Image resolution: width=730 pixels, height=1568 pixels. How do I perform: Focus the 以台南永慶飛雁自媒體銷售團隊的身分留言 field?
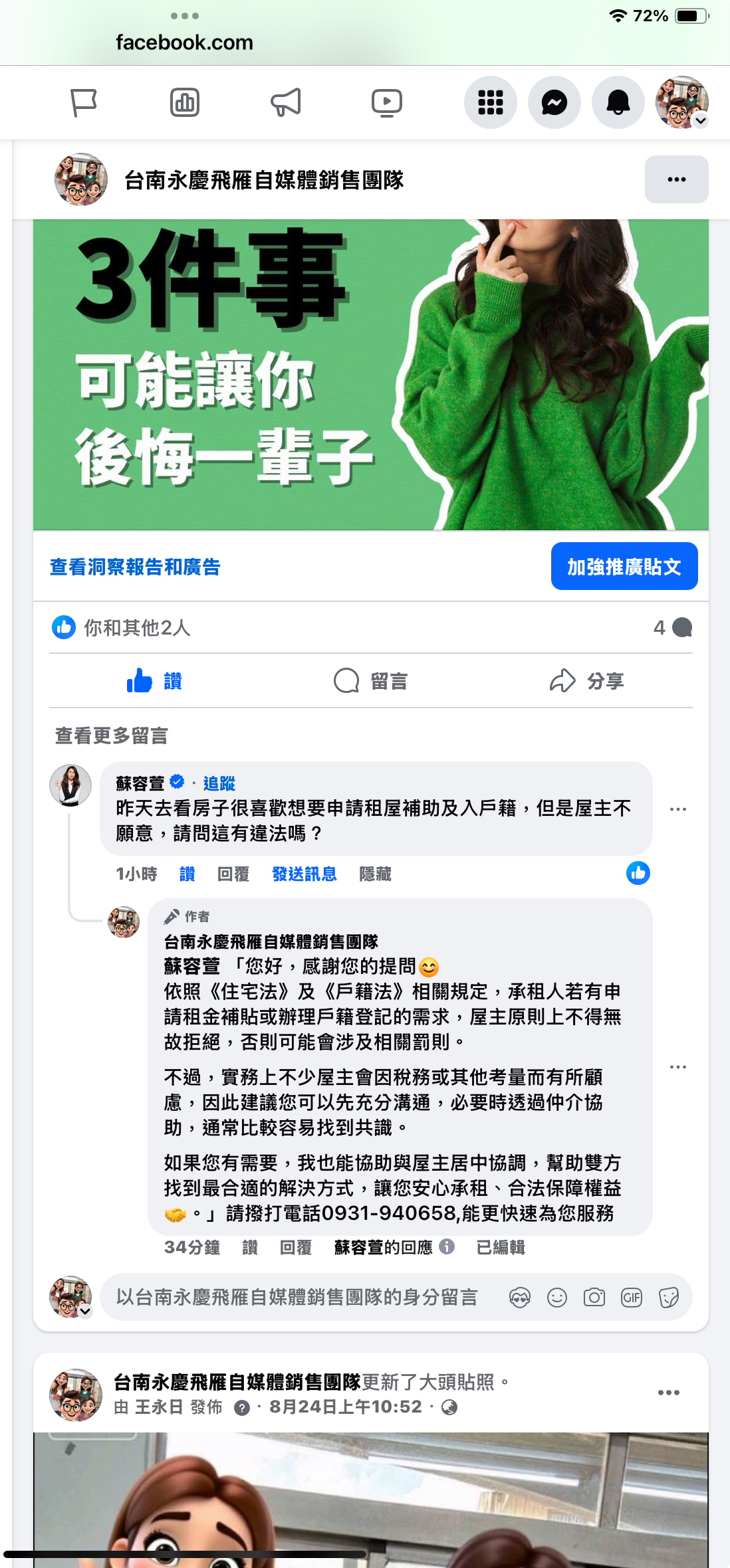coord(297,1297)
